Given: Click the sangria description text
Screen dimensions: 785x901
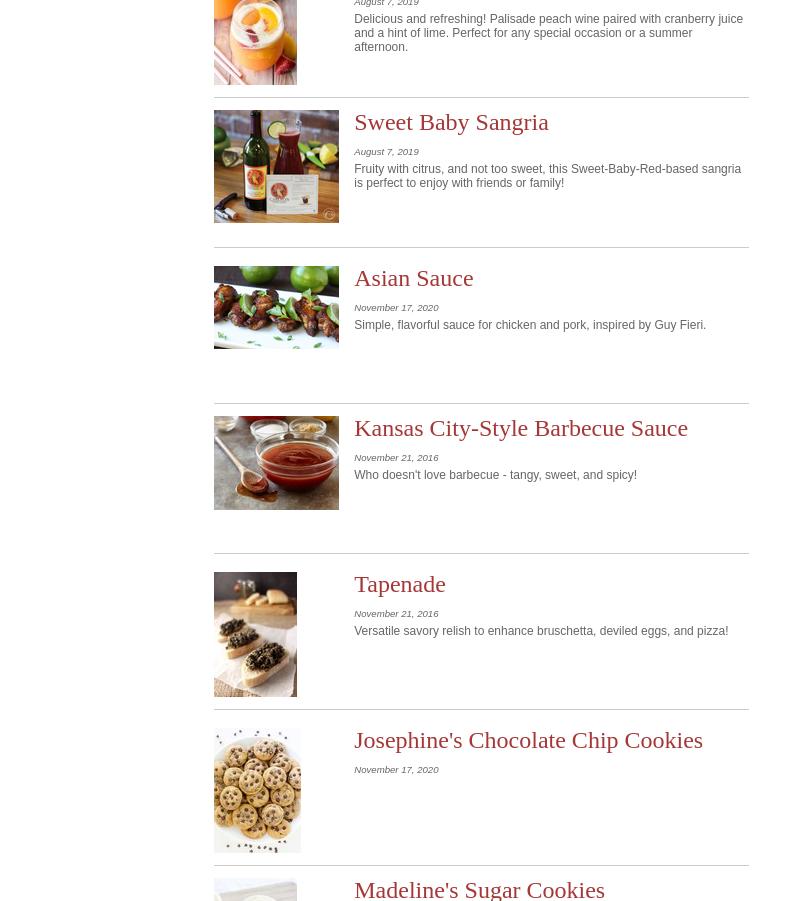Looking at the screenshot, I should 547,176.
